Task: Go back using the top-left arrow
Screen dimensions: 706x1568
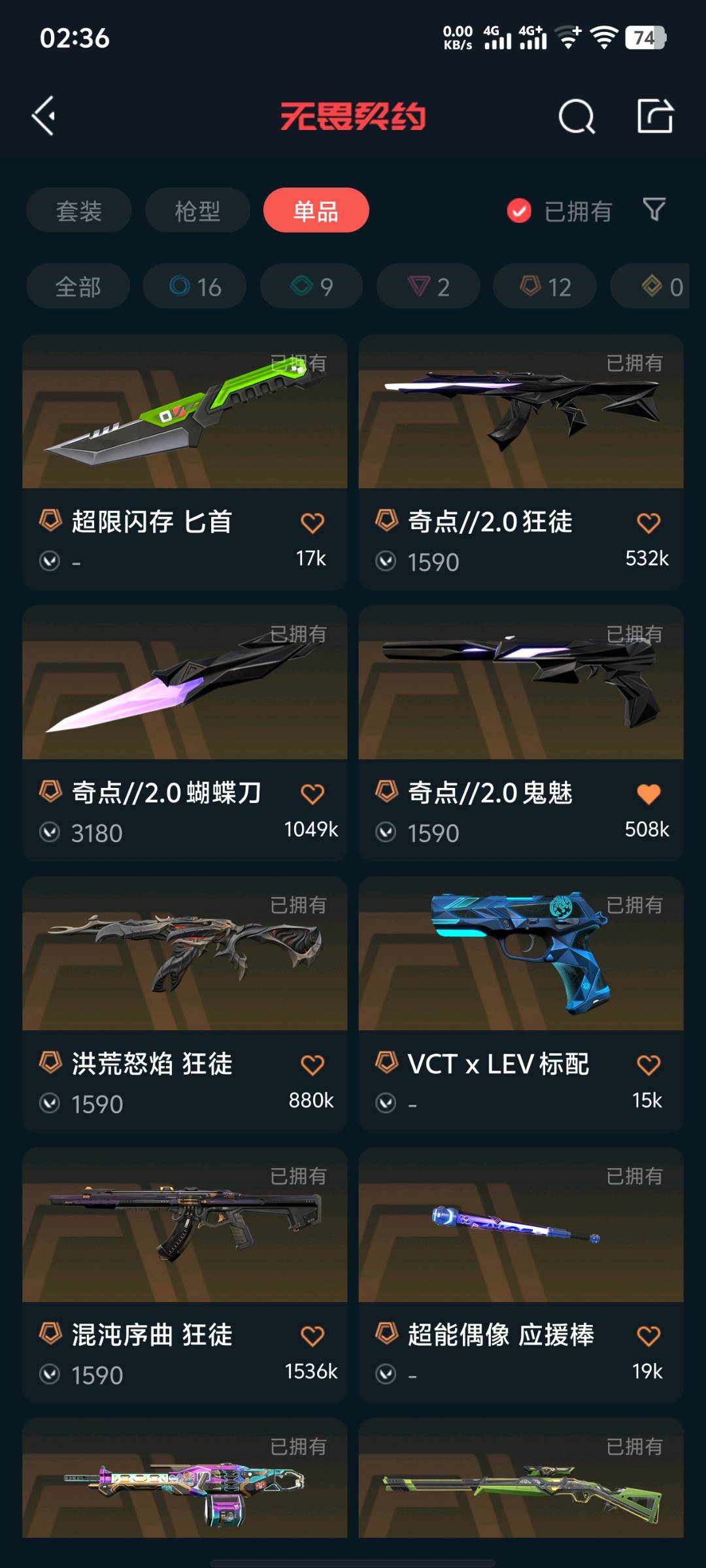Action: point(43,116)
